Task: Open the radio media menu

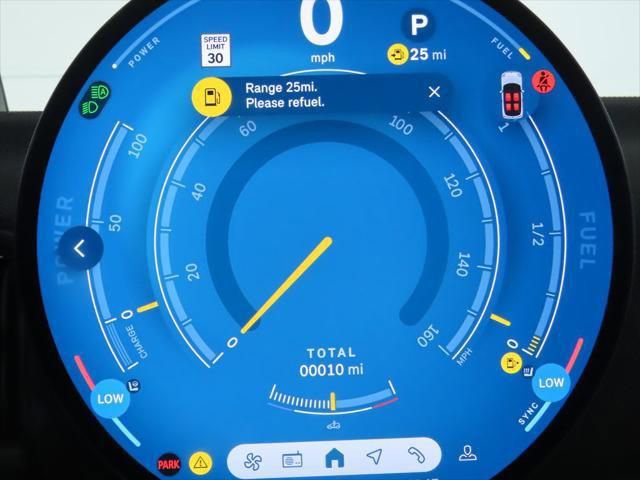Action: [x=293, y=459]
